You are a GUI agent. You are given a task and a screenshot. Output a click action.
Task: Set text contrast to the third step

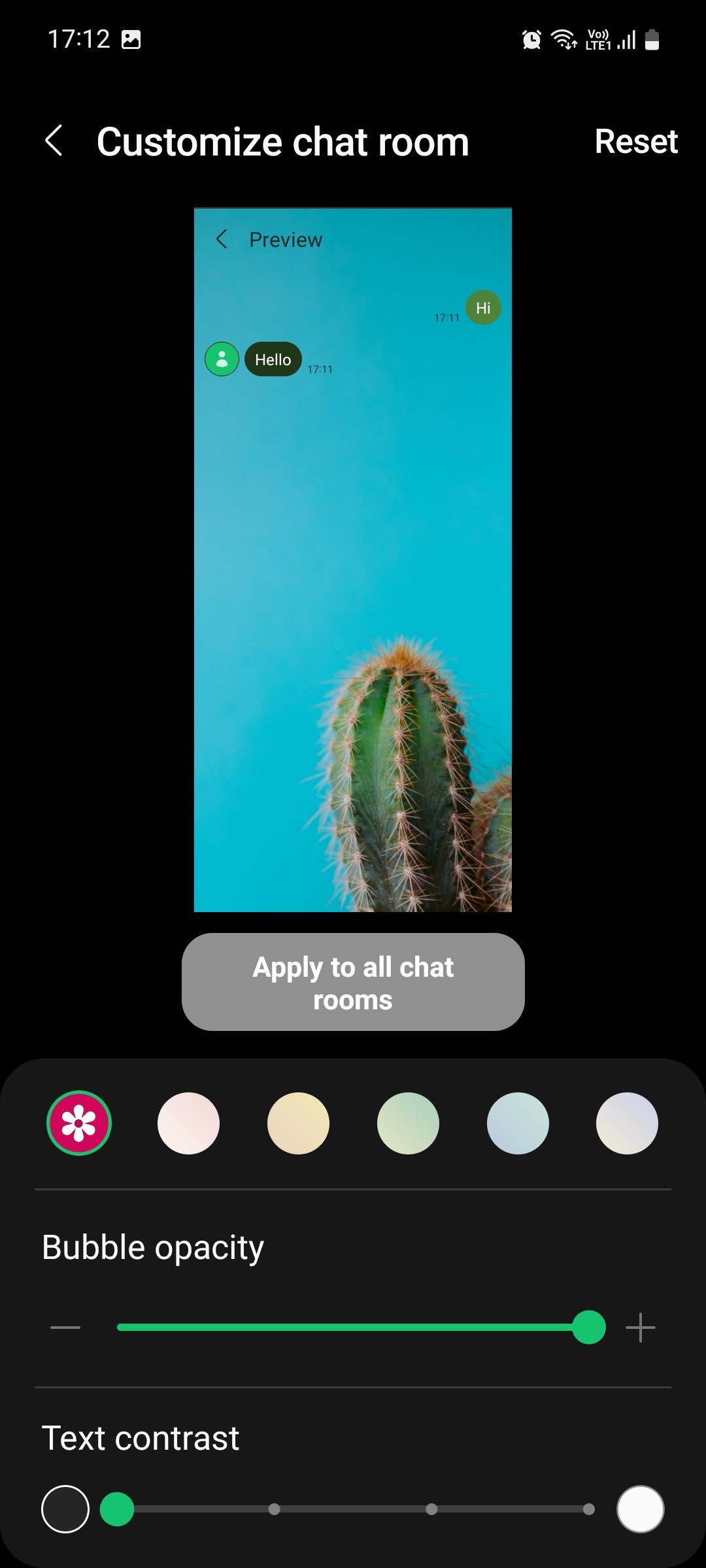[431, 1509]
